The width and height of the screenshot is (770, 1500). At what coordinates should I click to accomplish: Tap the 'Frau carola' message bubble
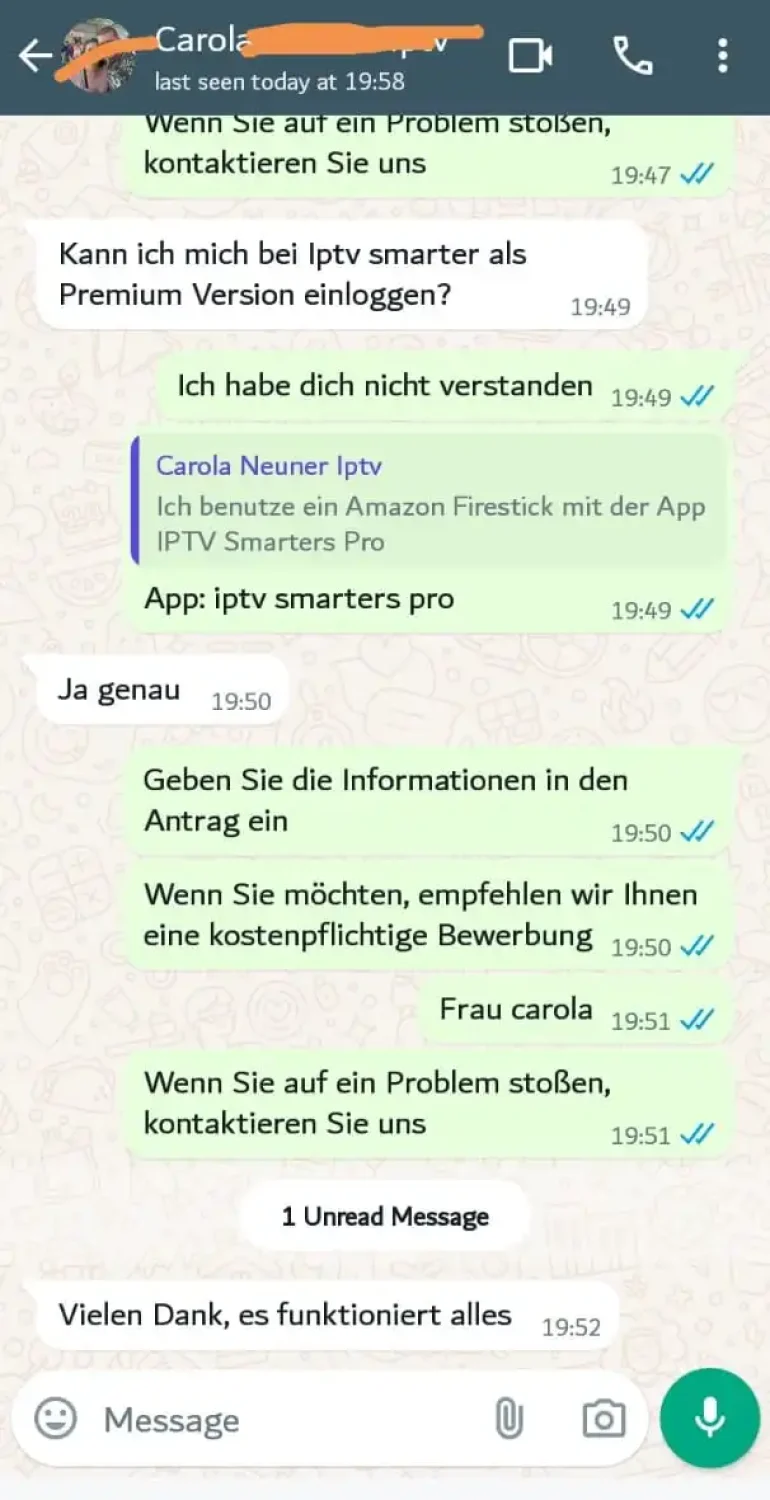[x=514, y=1009]
